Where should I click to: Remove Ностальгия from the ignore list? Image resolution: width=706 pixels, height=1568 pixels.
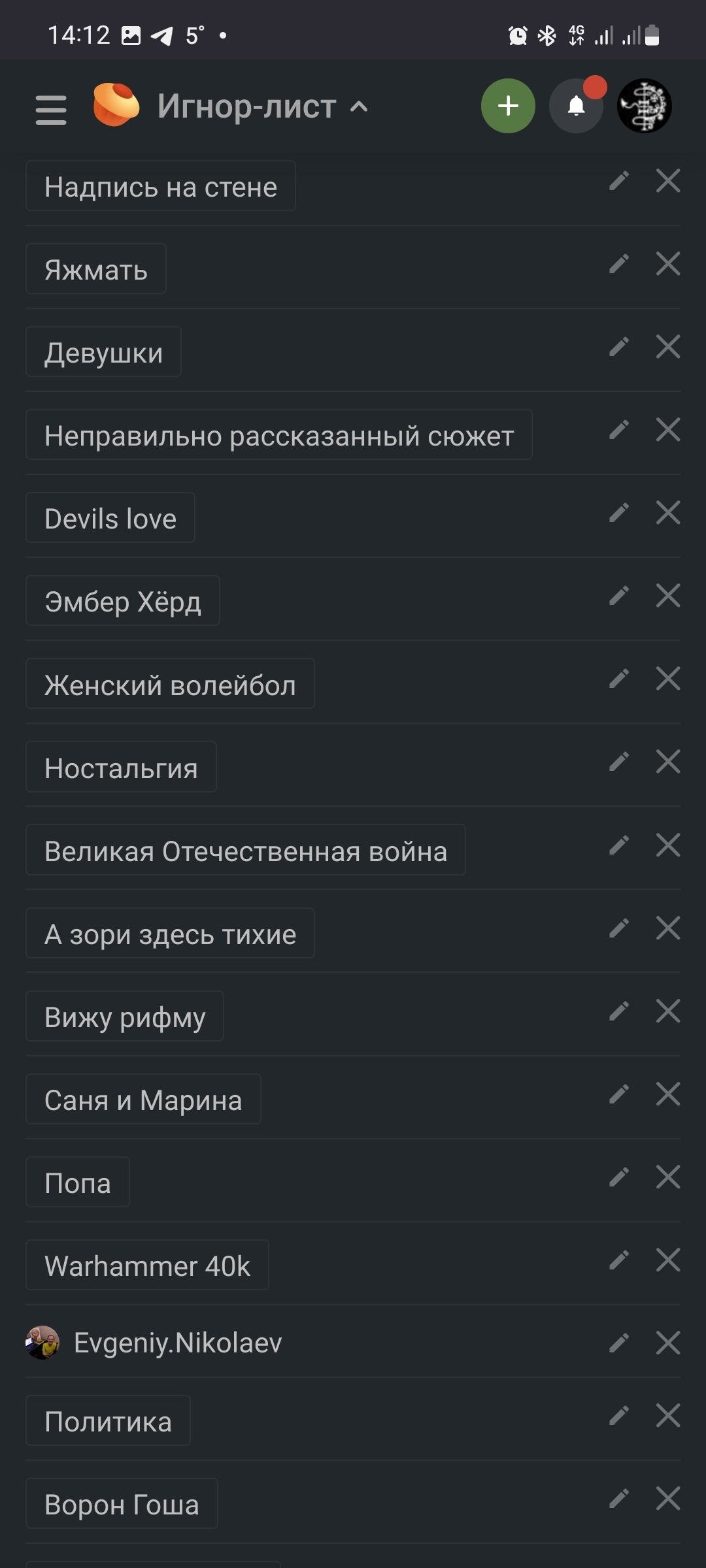[667, 762]
